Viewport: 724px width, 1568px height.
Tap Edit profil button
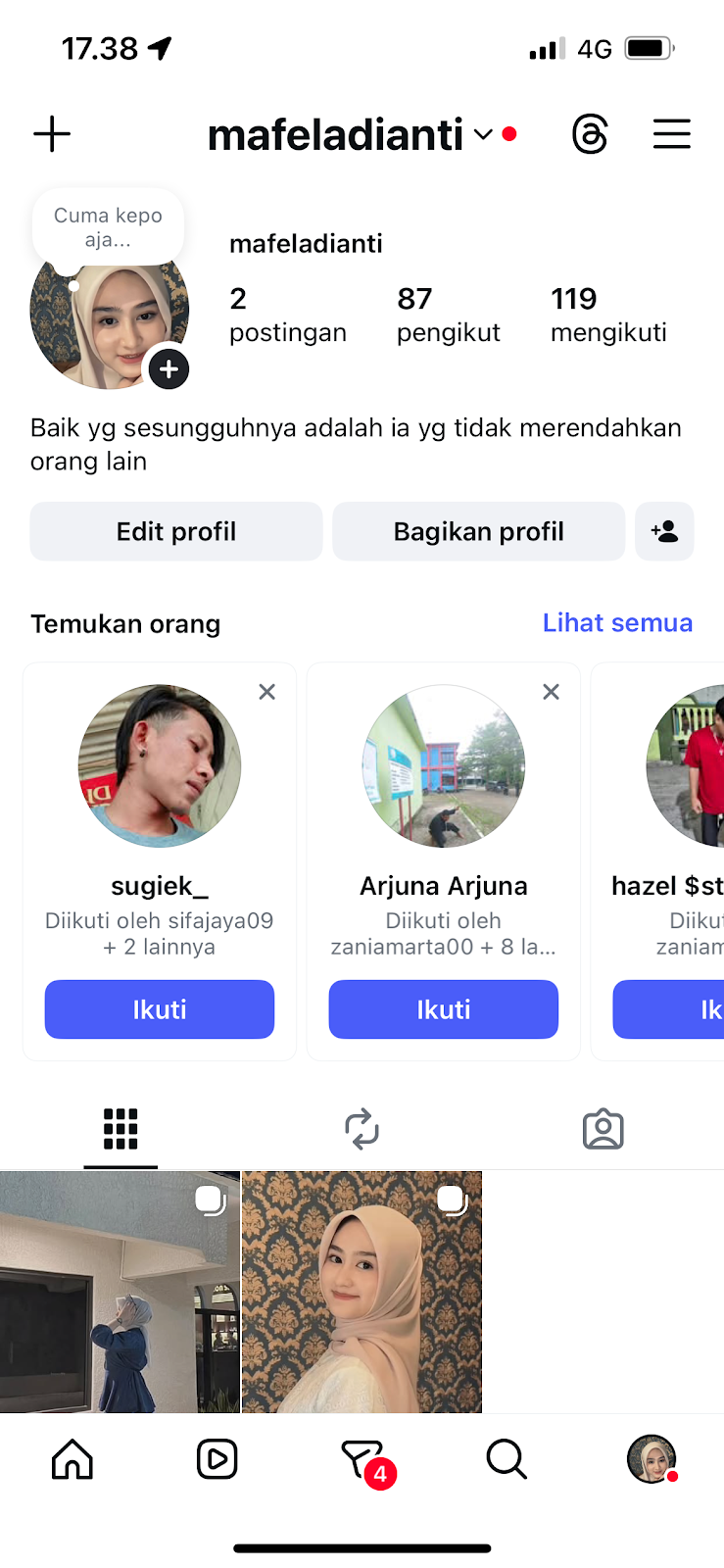[176, 531]
